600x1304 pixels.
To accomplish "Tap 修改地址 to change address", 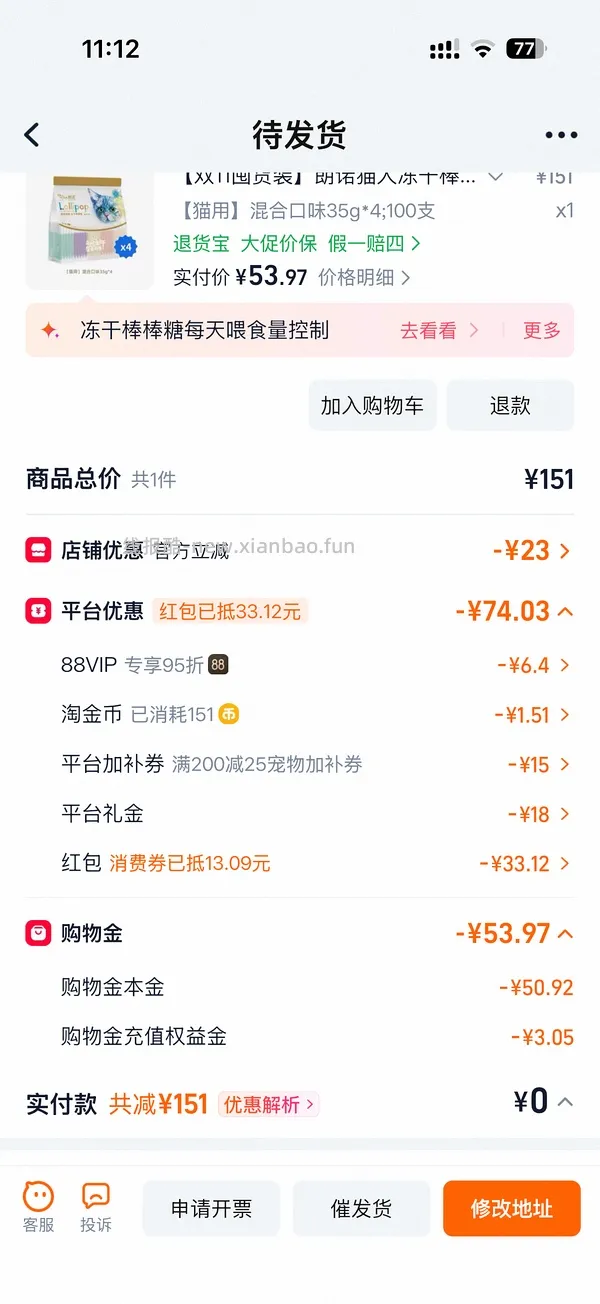I will (x=512, y=1209).
